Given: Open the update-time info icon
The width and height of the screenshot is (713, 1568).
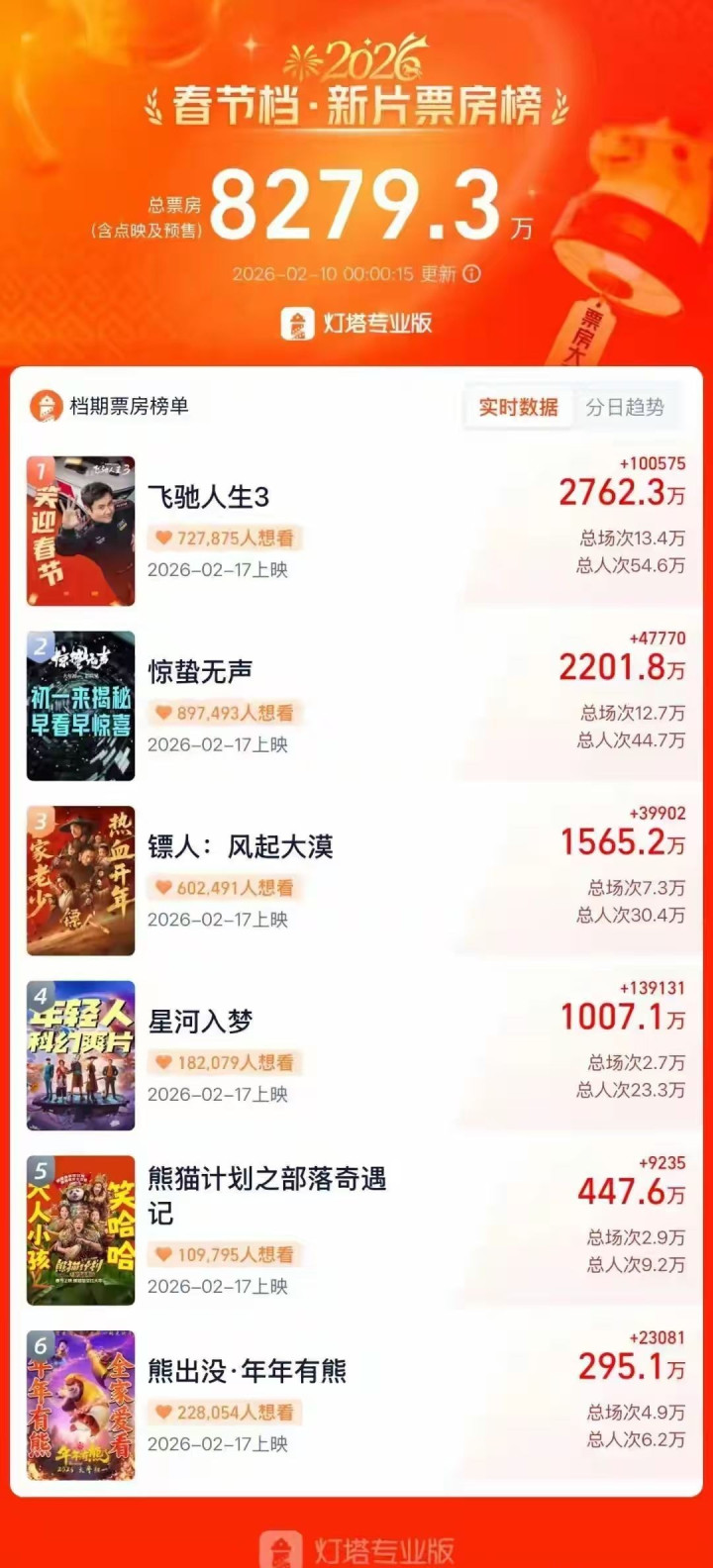Looking at the screenshot, I should click(x=472, y=273).
